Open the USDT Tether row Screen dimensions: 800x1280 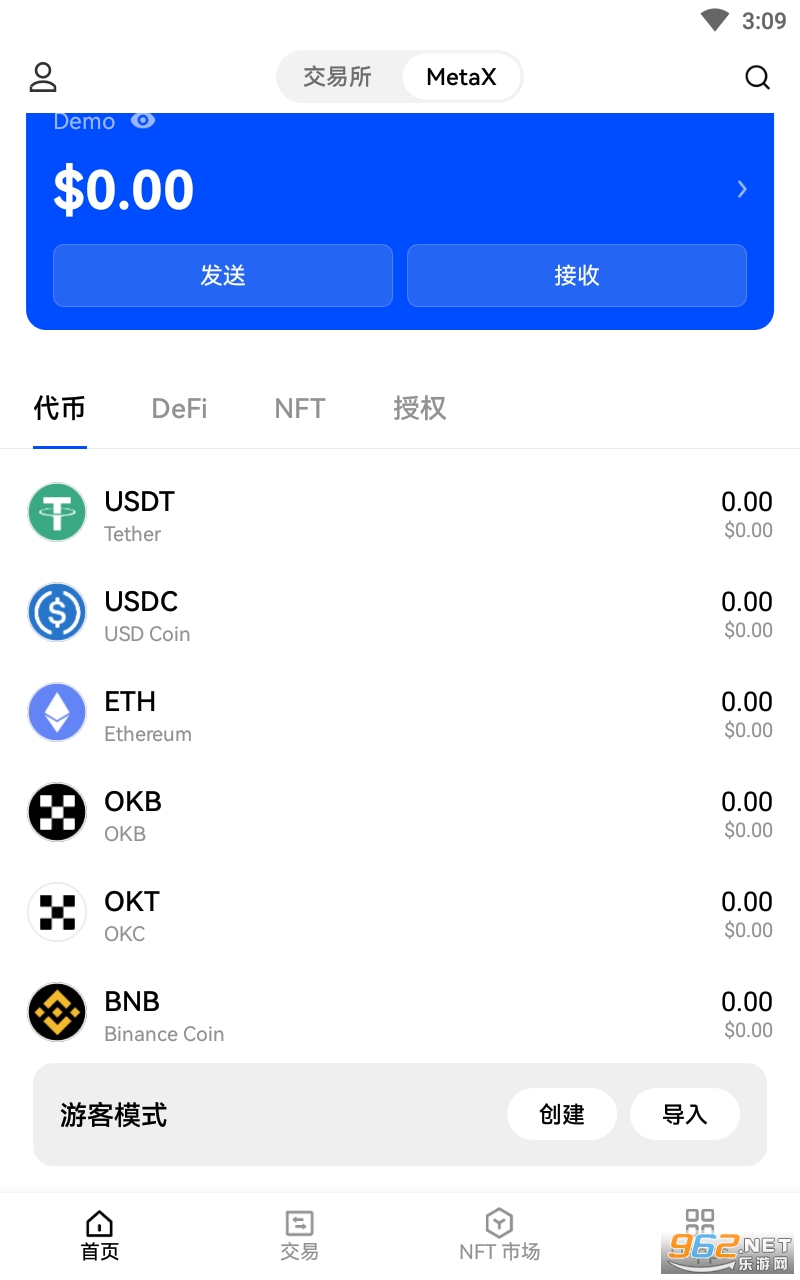(x=400, y=513)
